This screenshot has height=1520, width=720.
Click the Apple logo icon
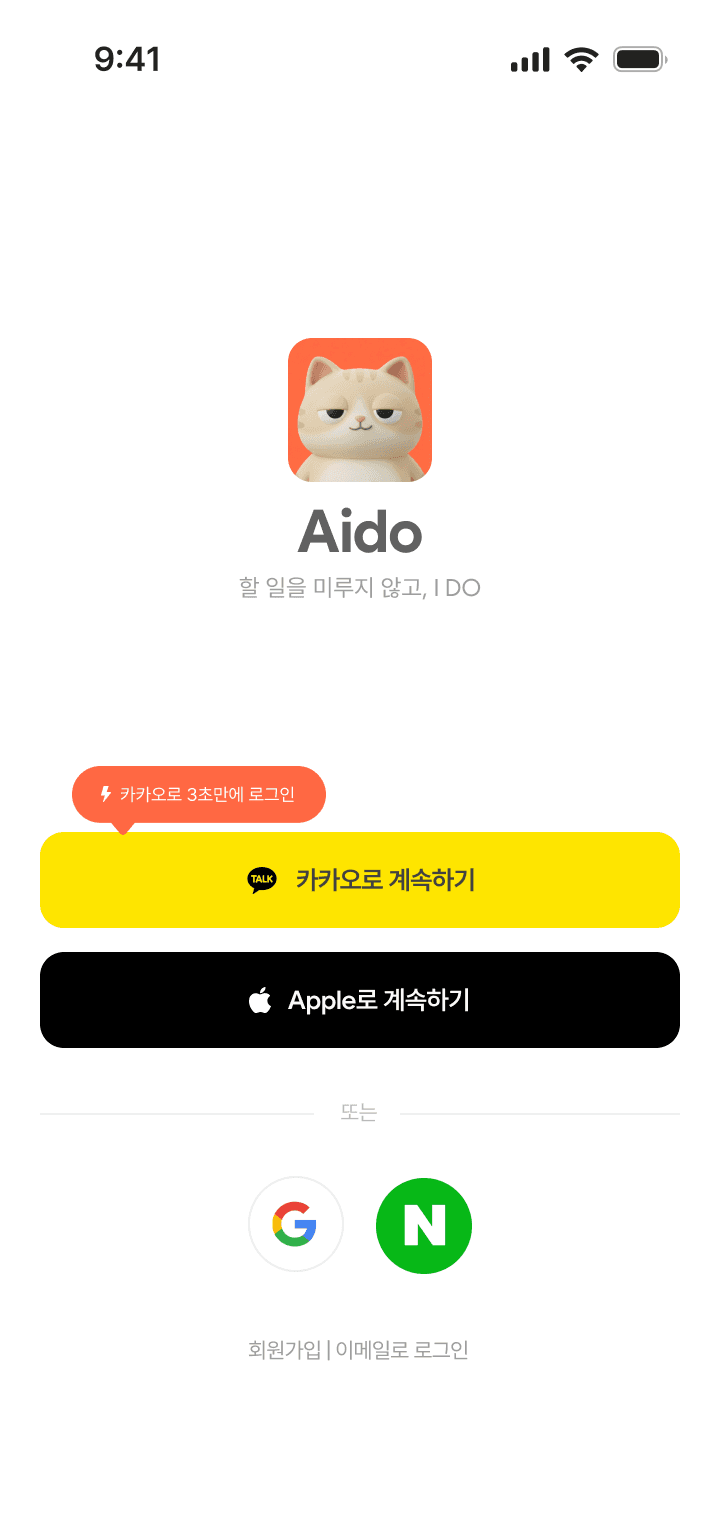click(262, 999)
